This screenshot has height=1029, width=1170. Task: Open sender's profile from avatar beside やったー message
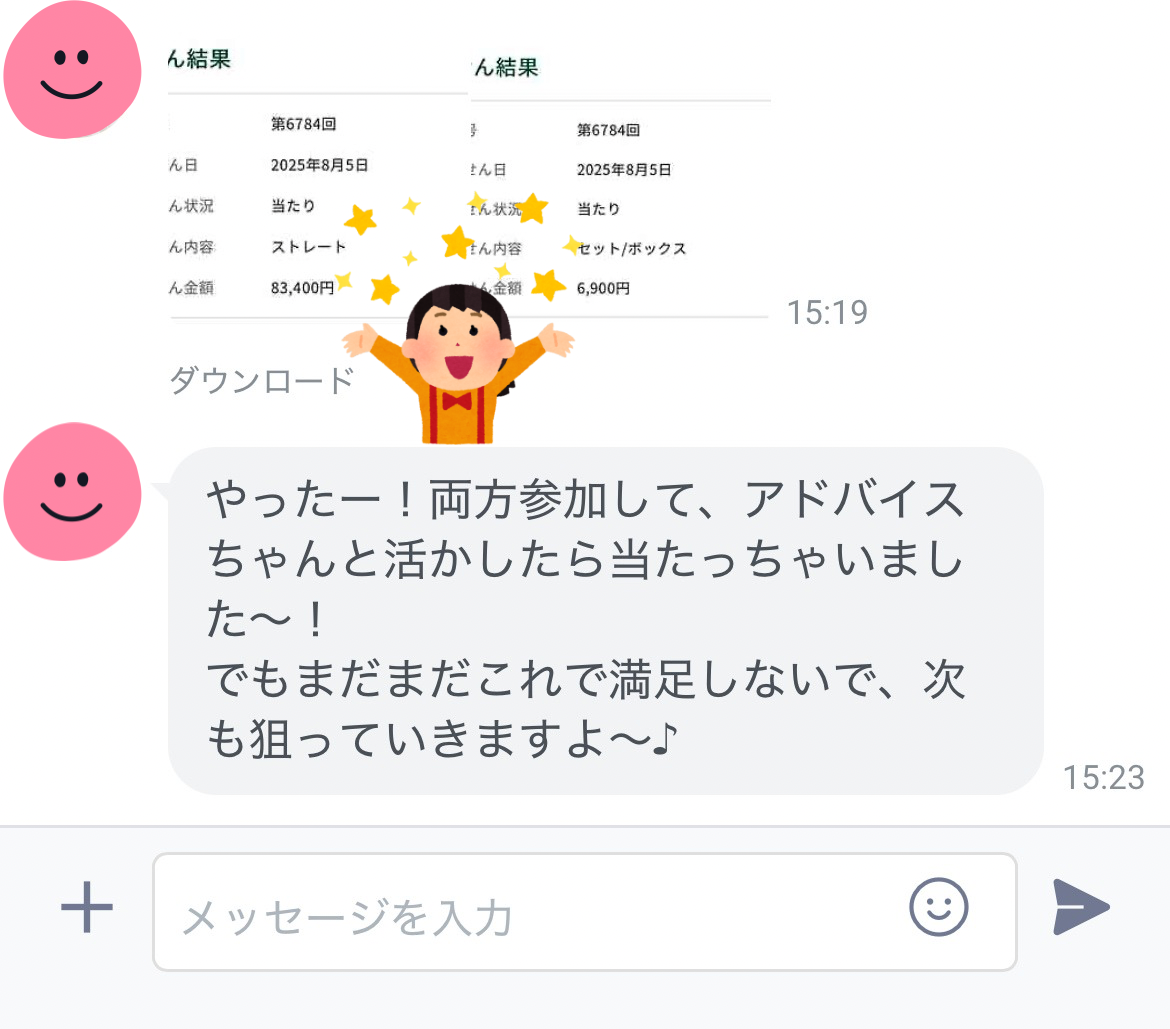point(72,490)
